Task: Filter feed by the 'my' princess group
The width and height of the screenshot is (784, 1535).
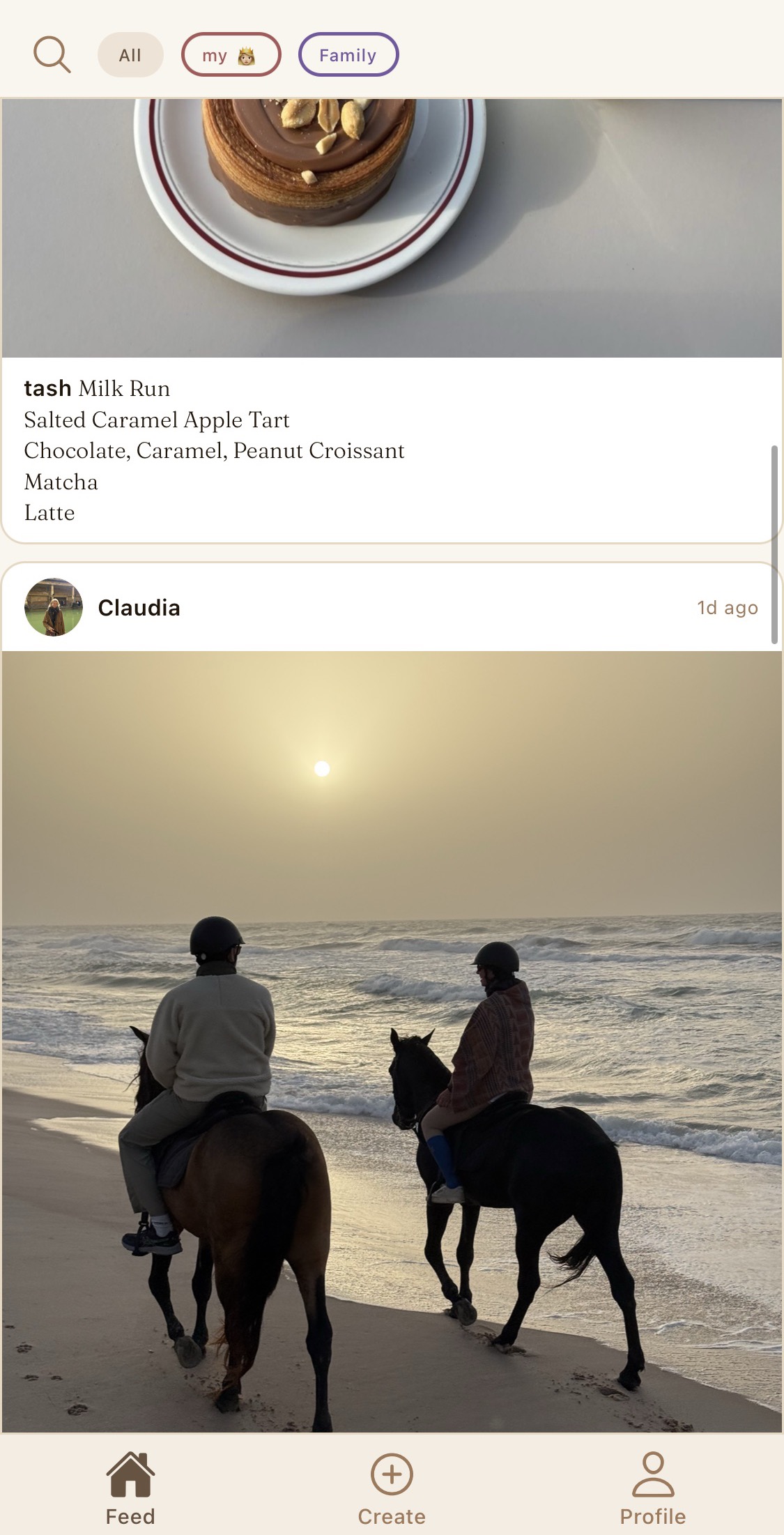Action: click(x=231, y=55)
